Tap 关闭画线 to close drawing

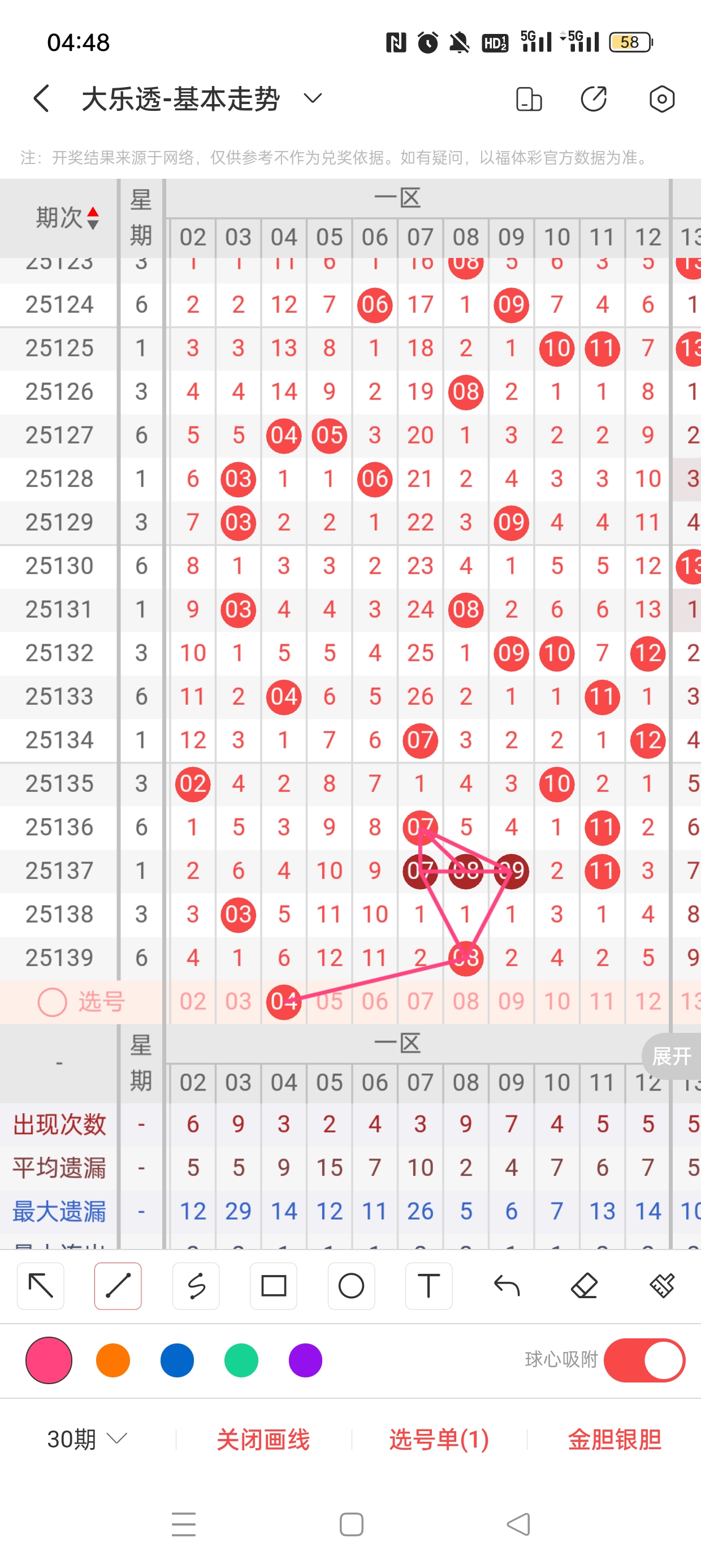(263, 1439)
